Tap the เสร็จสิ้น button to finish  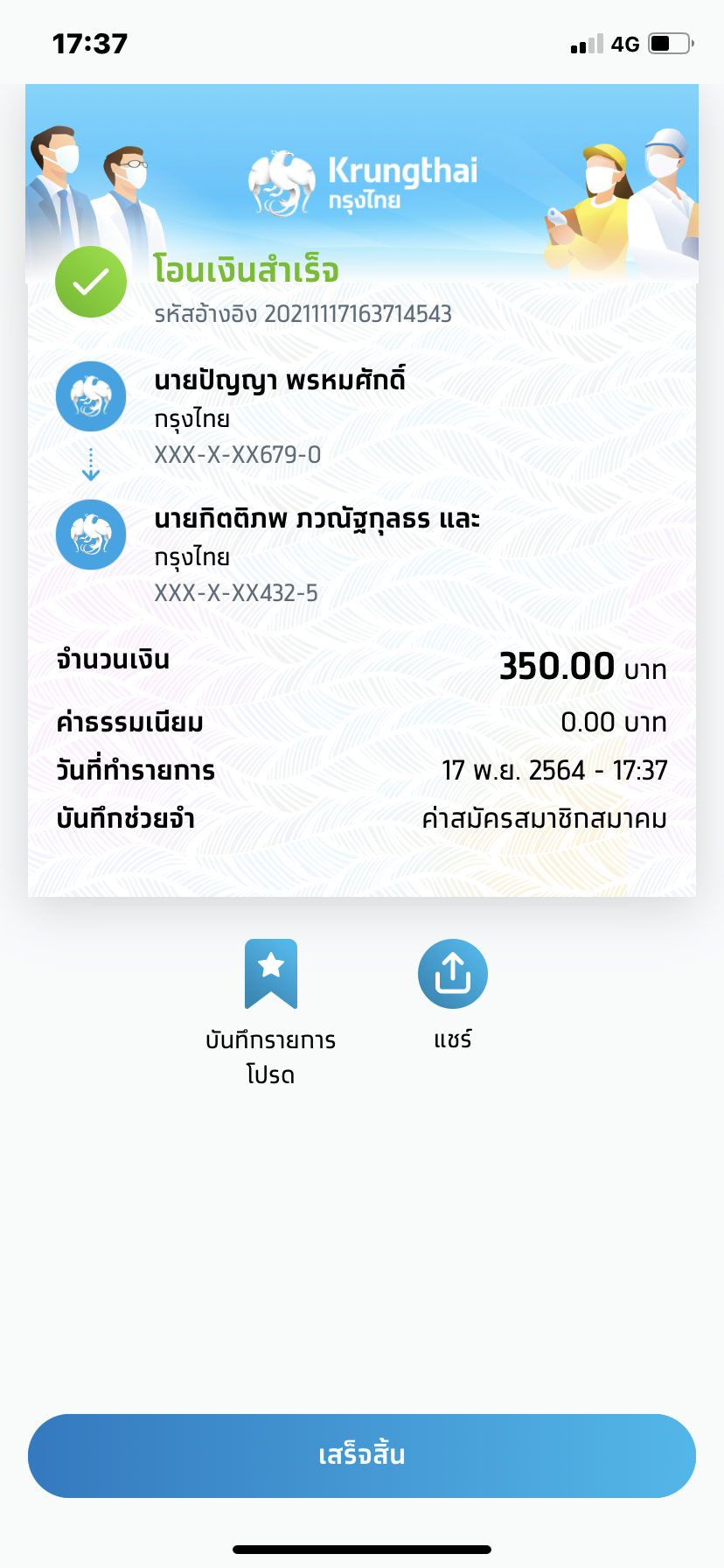[x=362, y=1456]
